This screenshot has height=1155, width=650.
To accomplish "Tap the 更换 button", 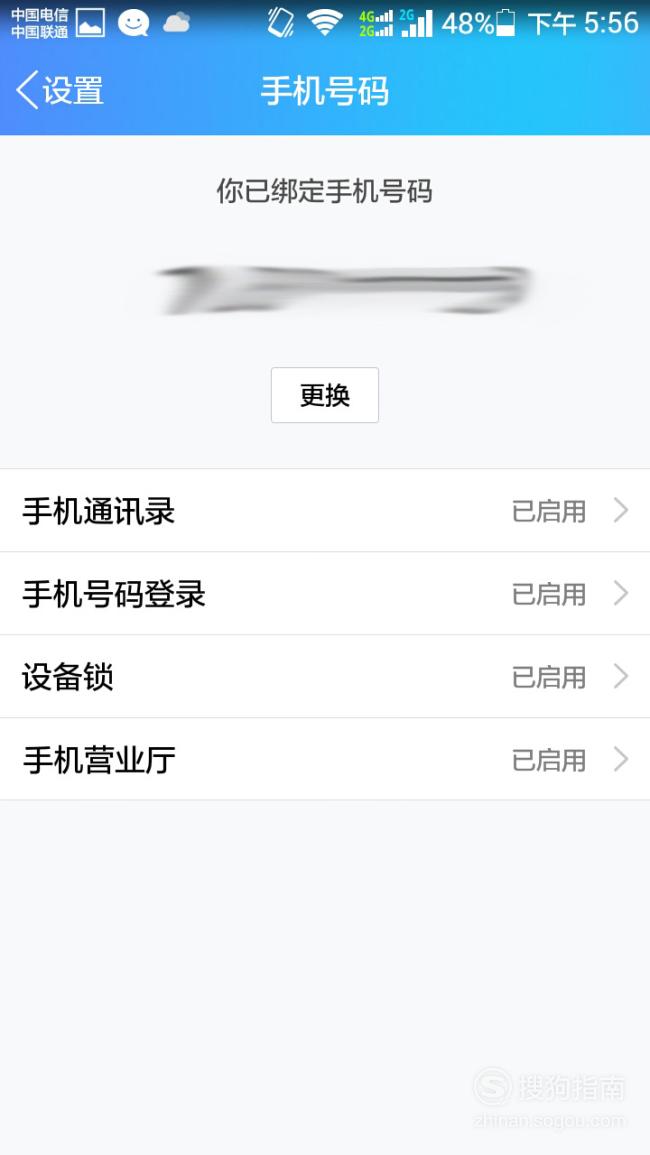I will (325, 396).
